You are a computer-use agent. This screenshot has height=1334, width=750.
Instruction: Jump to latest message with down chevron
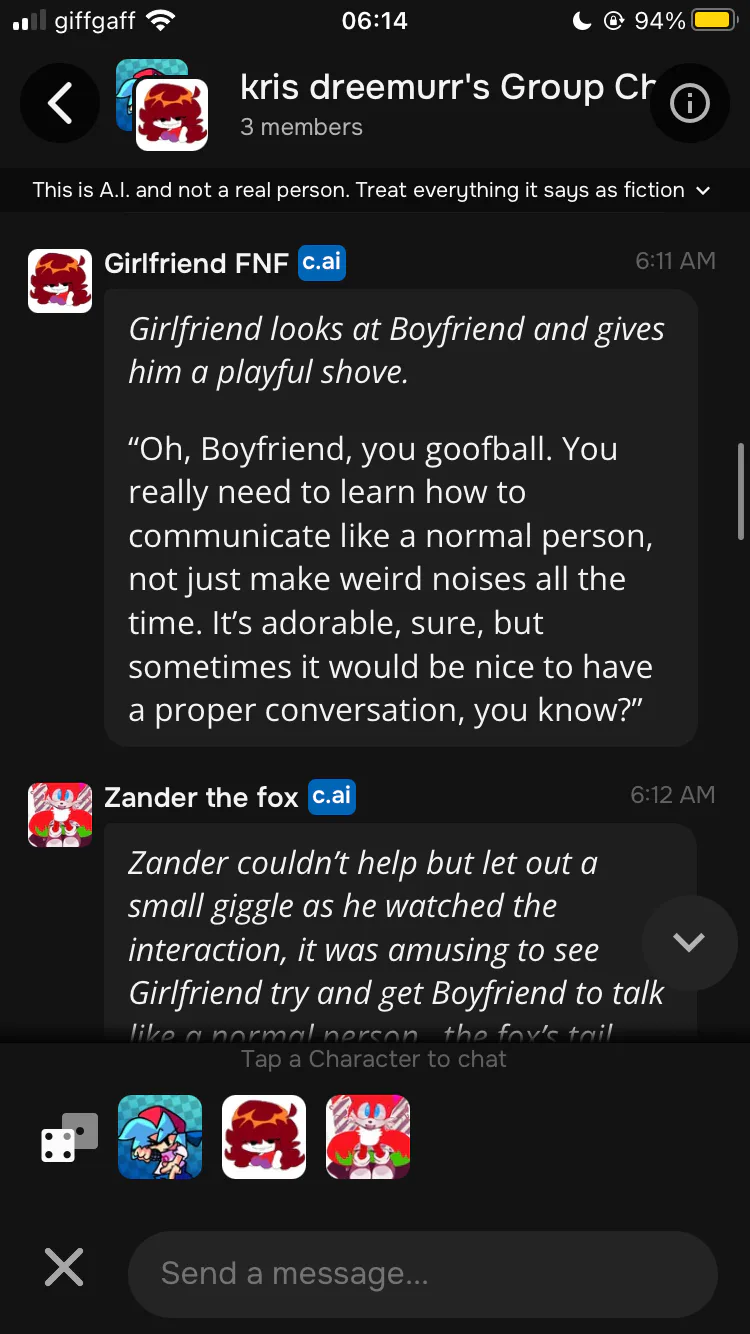[x=689, y=942]
